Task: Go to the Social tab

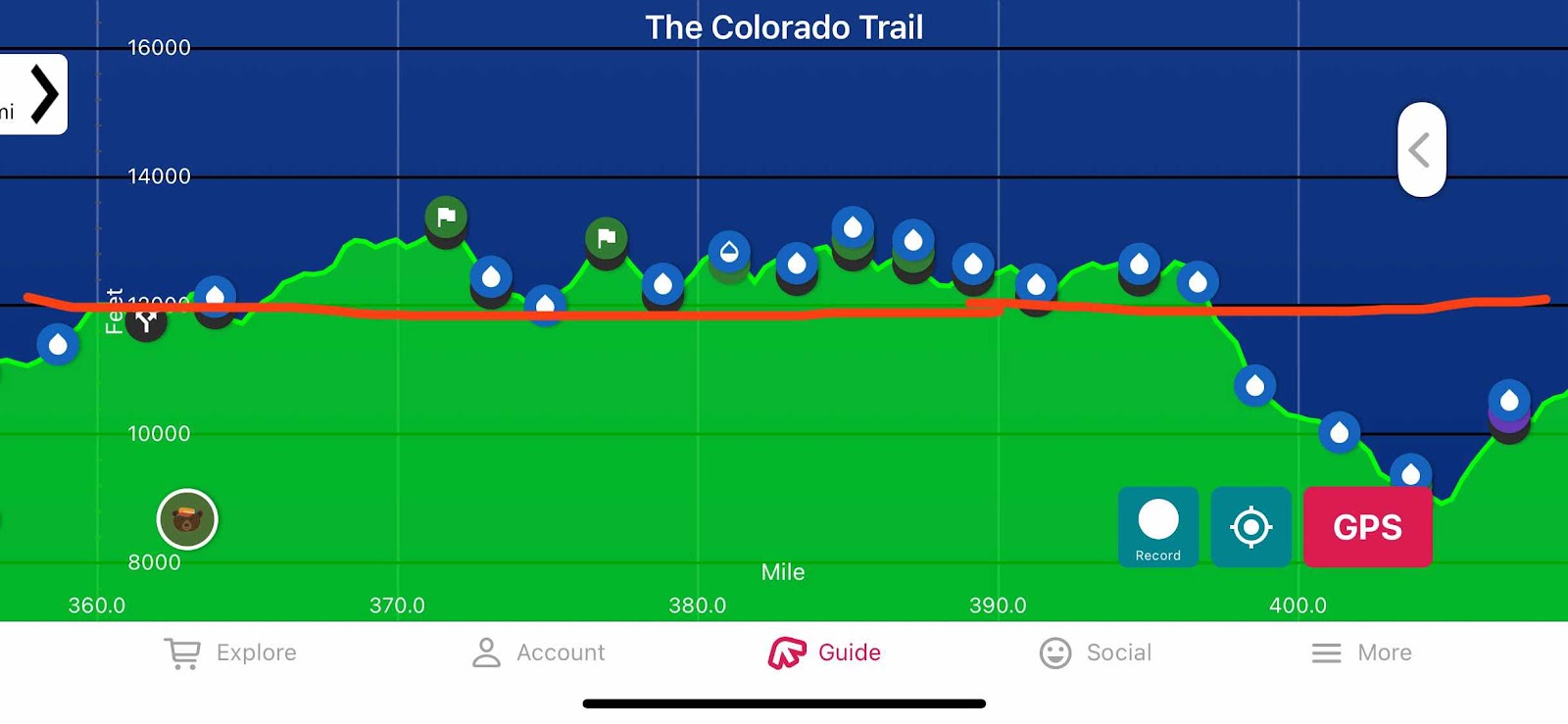Action: tap(1095, 652)
